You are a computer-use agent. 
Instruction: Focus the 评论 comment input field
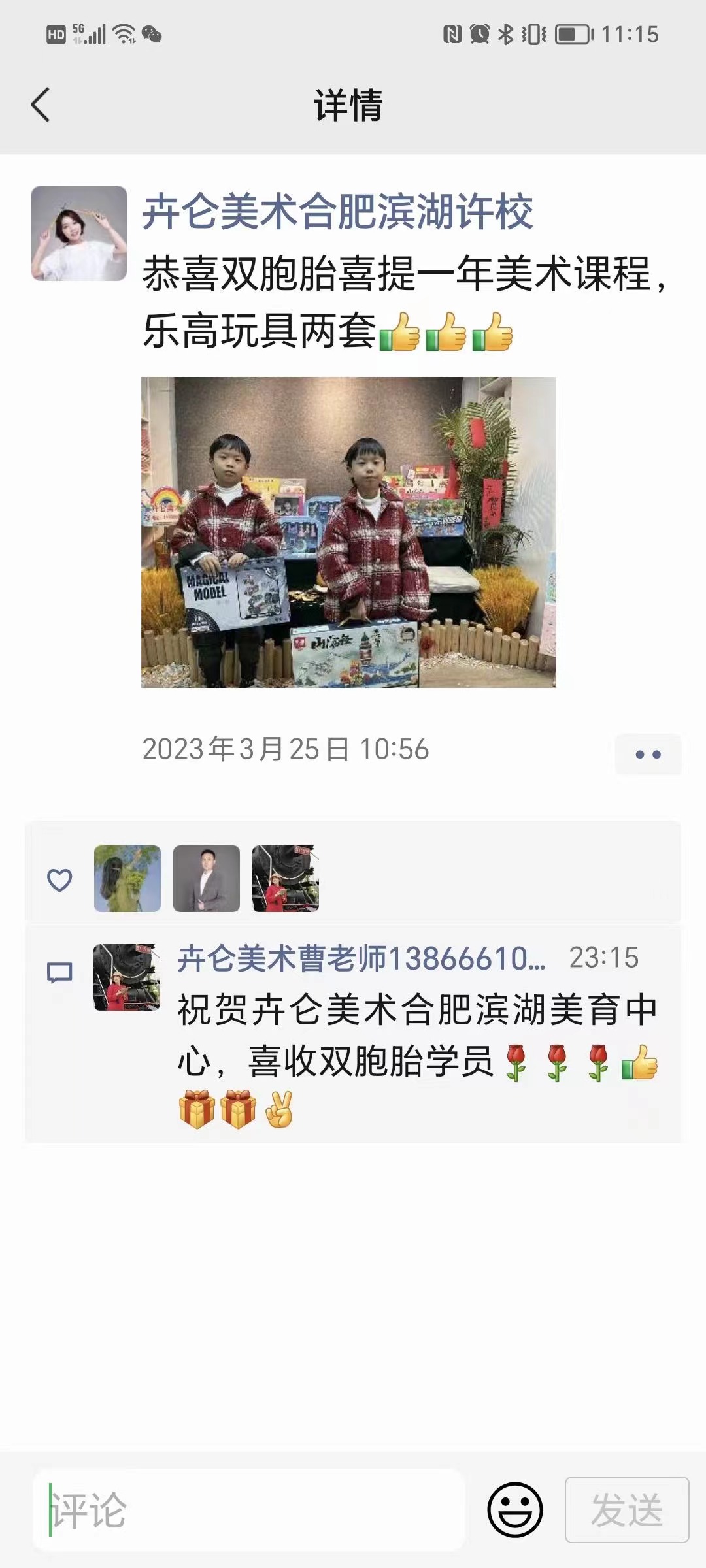coord(248,1511)
